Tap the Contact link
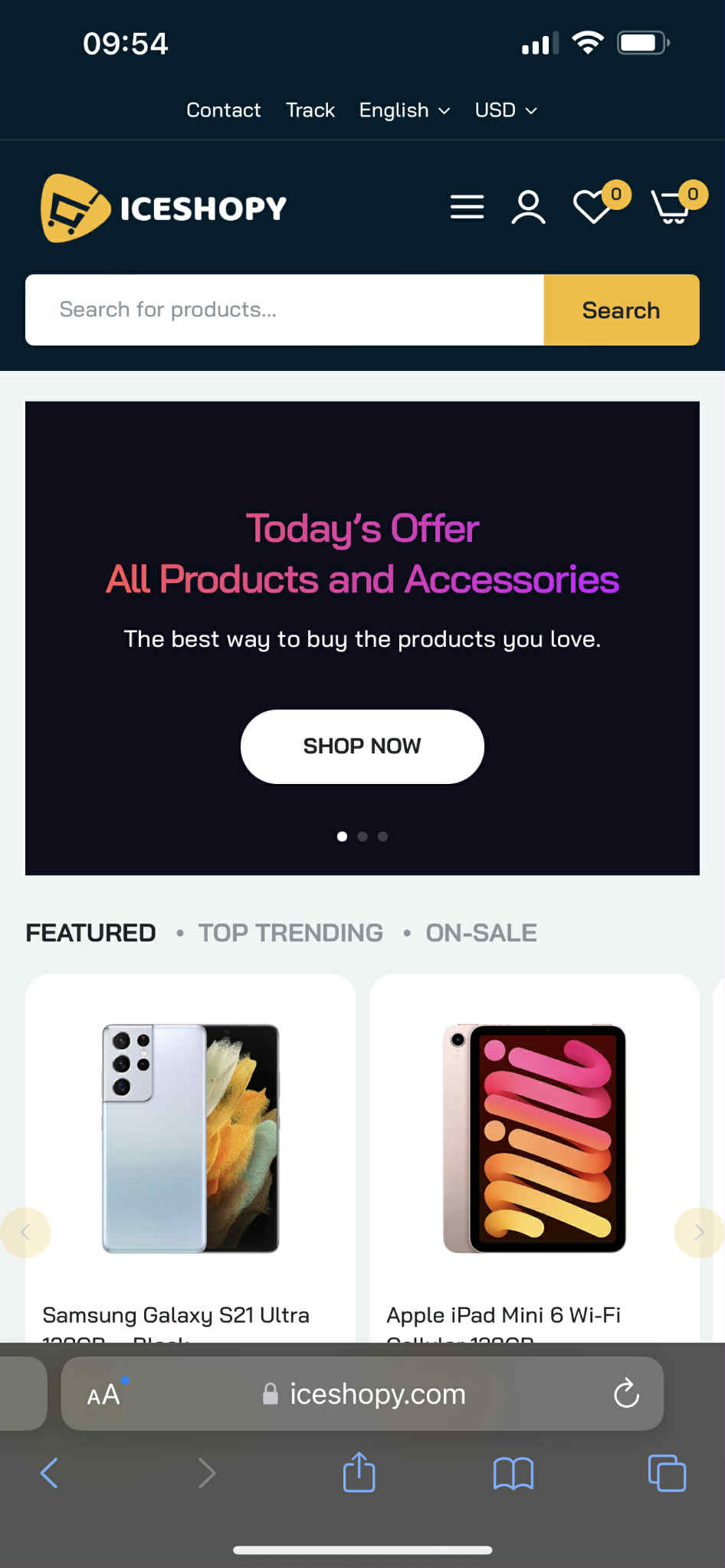The height and width of the screenshot is (1568, 725). tap(223, 110)
